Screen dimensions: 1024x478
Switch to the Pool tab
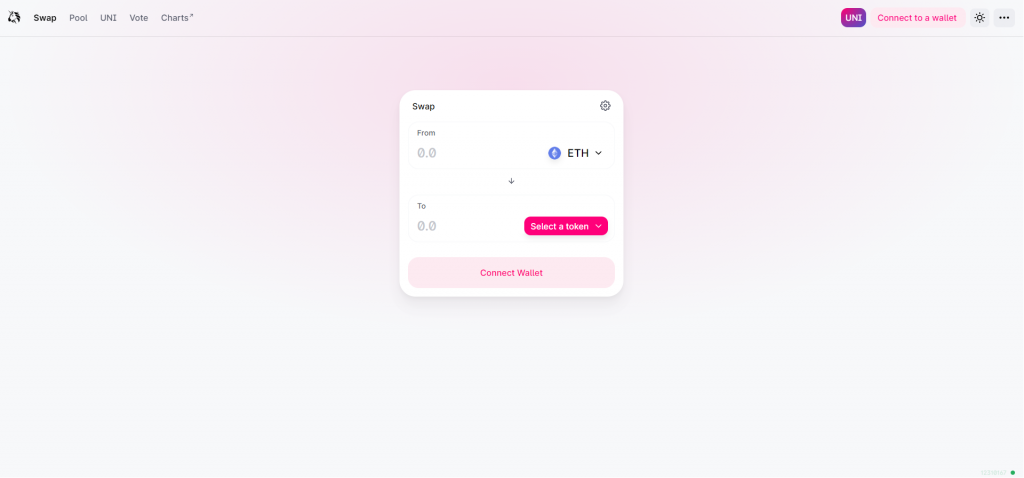tap(78, 18)
